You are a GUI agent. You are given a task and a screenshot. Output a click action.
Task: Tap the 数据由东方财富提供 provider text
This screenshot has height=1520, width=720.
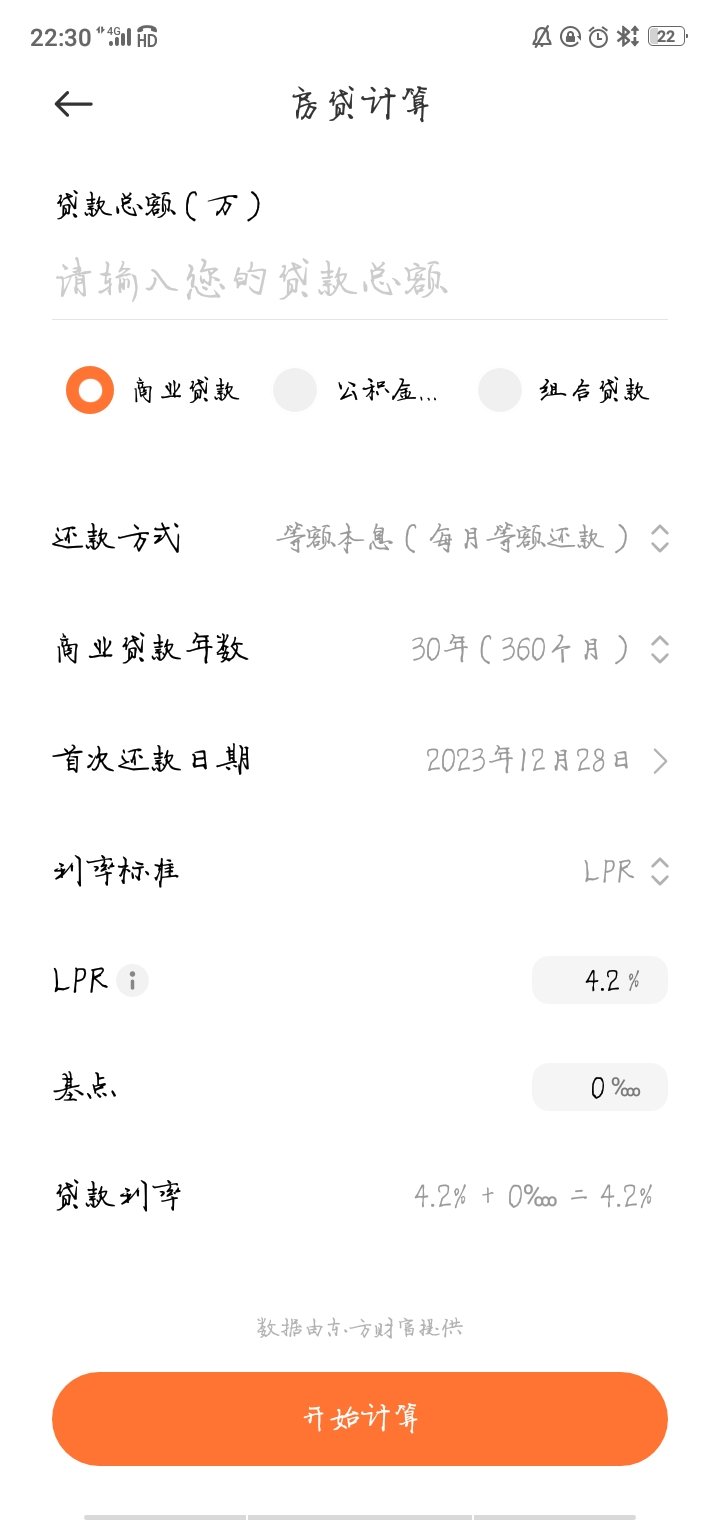[x=360, y=1327]
